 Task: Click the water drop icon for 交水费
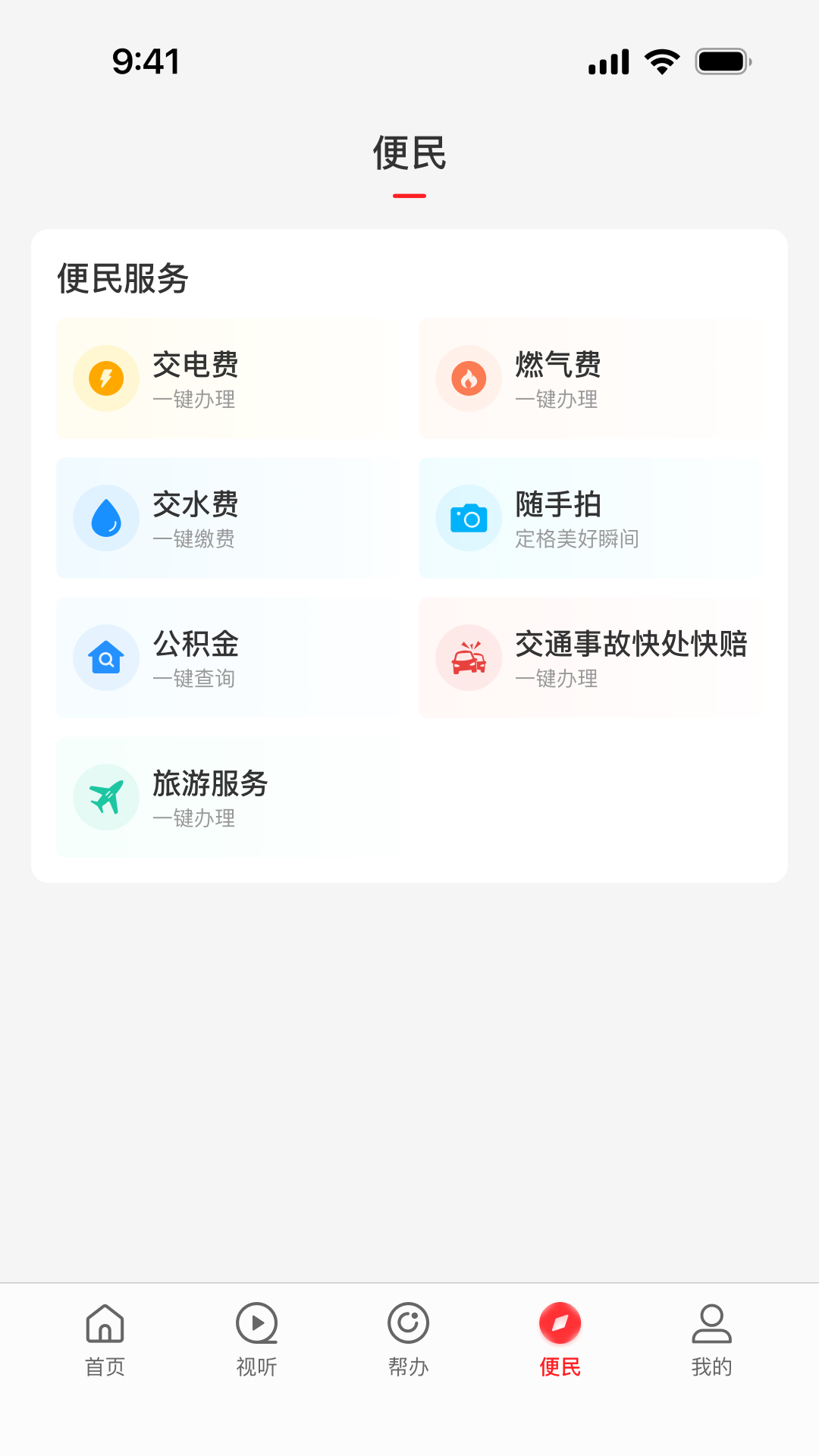(x=105, y=517)
